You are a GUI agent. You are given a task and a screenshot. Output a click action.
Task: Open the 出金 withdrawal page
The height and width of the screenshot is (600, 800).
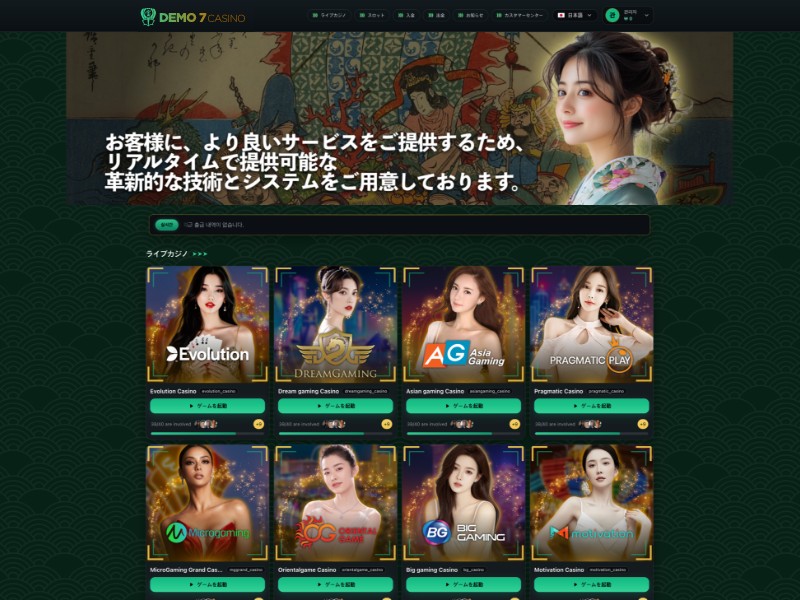pos(438,16)
